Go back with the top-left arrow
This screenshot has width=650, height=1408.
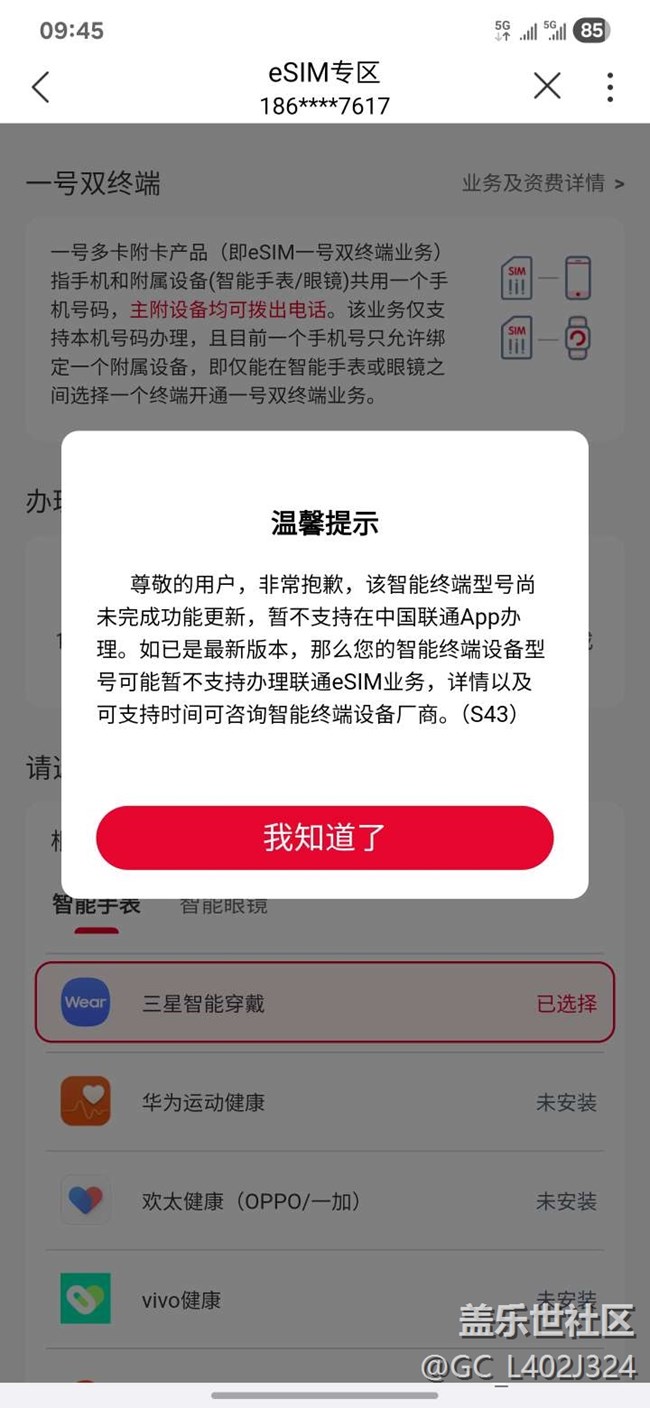coord(40,87)
